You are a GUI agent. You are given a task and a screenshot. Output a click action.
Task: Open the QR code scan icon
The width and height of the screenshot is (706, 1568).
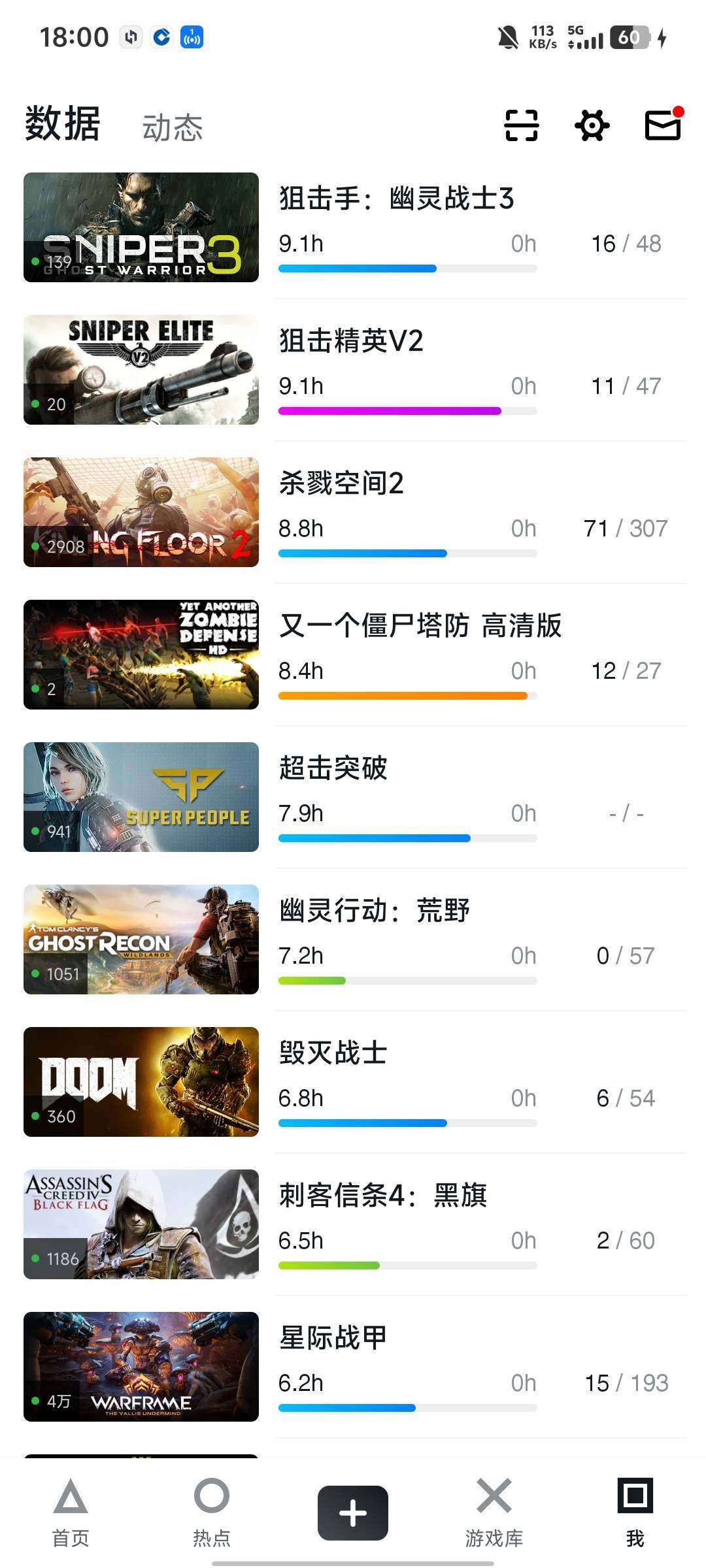(x=521, y=125)
